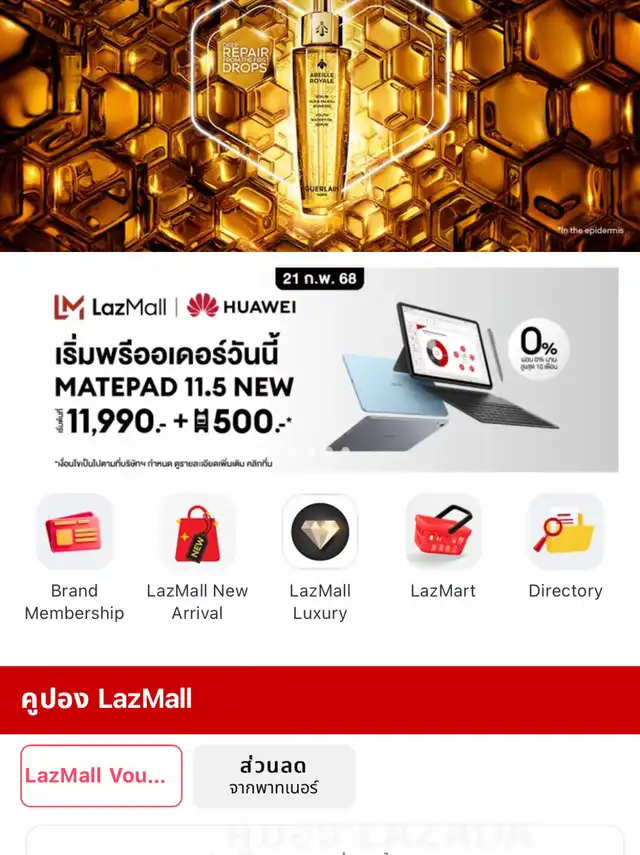Image resolution: width=640 pixels, height=855 pixels.
Task: Open LazMart
Action: click(443, 546)
